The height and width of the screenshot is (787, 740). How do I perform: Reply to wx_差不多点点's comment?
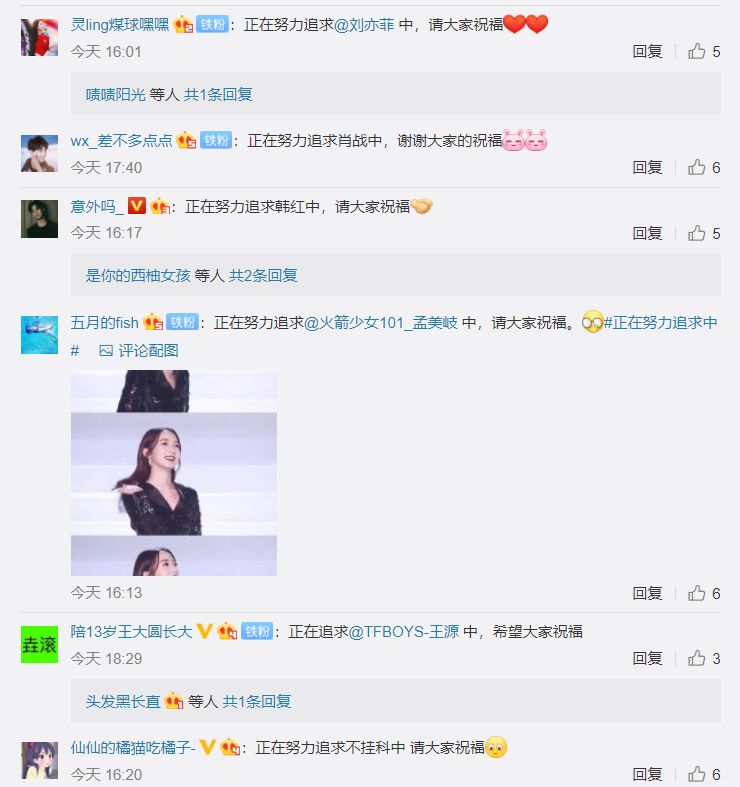tap(647, 168)
